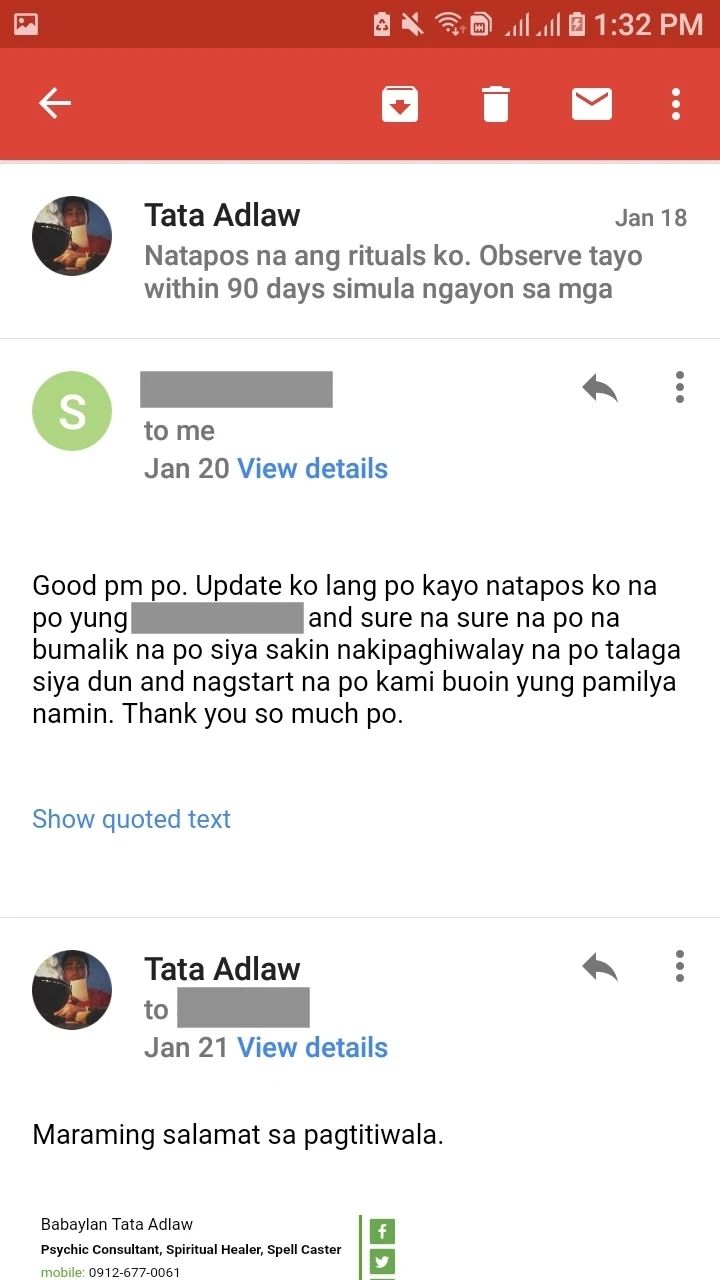Image resolution: width=720 pixels, height=1280 pixels.
Task: Open Twitter icon in the signature
Action: [x=382, y=1262]
